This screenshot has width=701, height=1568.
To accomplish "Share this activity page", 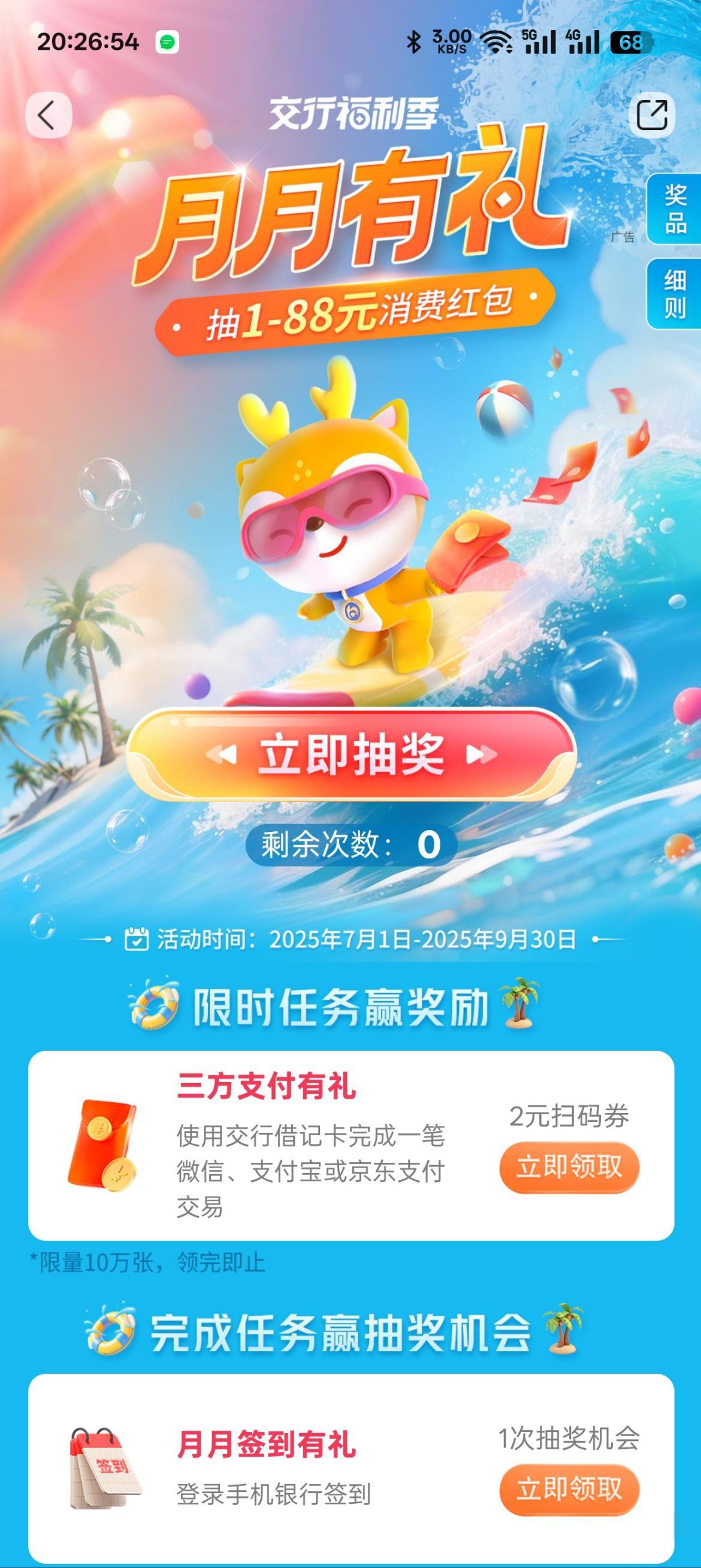I will (652, 114).
